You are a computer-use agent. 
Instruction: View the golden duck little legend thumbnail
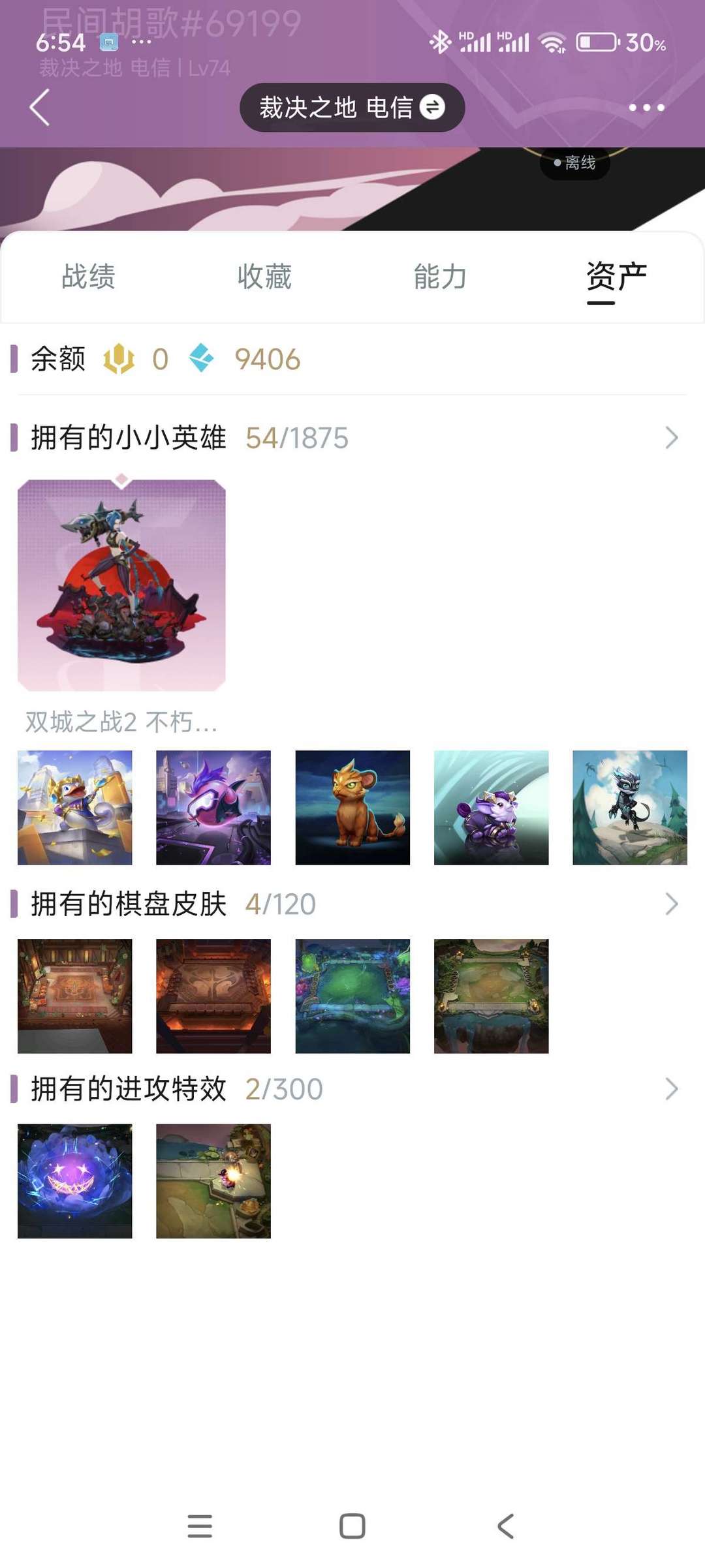[75, 808]
